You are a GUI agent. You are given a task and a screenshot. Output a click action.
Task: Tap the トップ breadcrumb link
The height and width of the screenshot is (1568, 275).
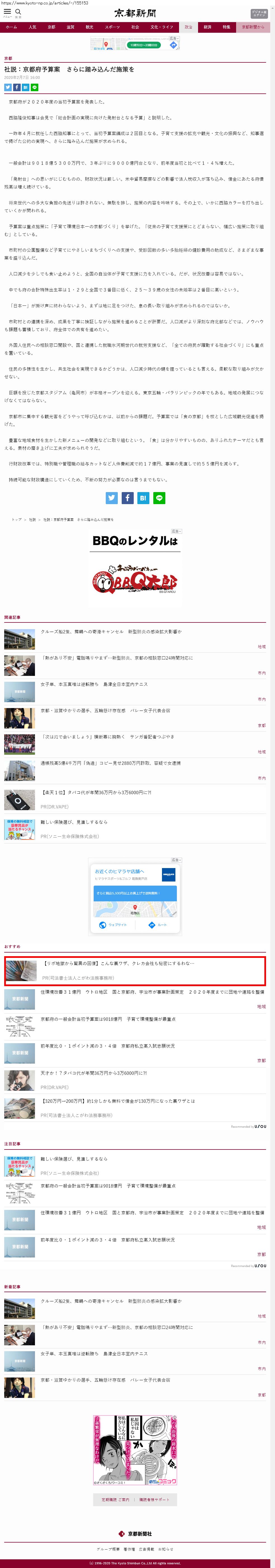click(17, 520)
